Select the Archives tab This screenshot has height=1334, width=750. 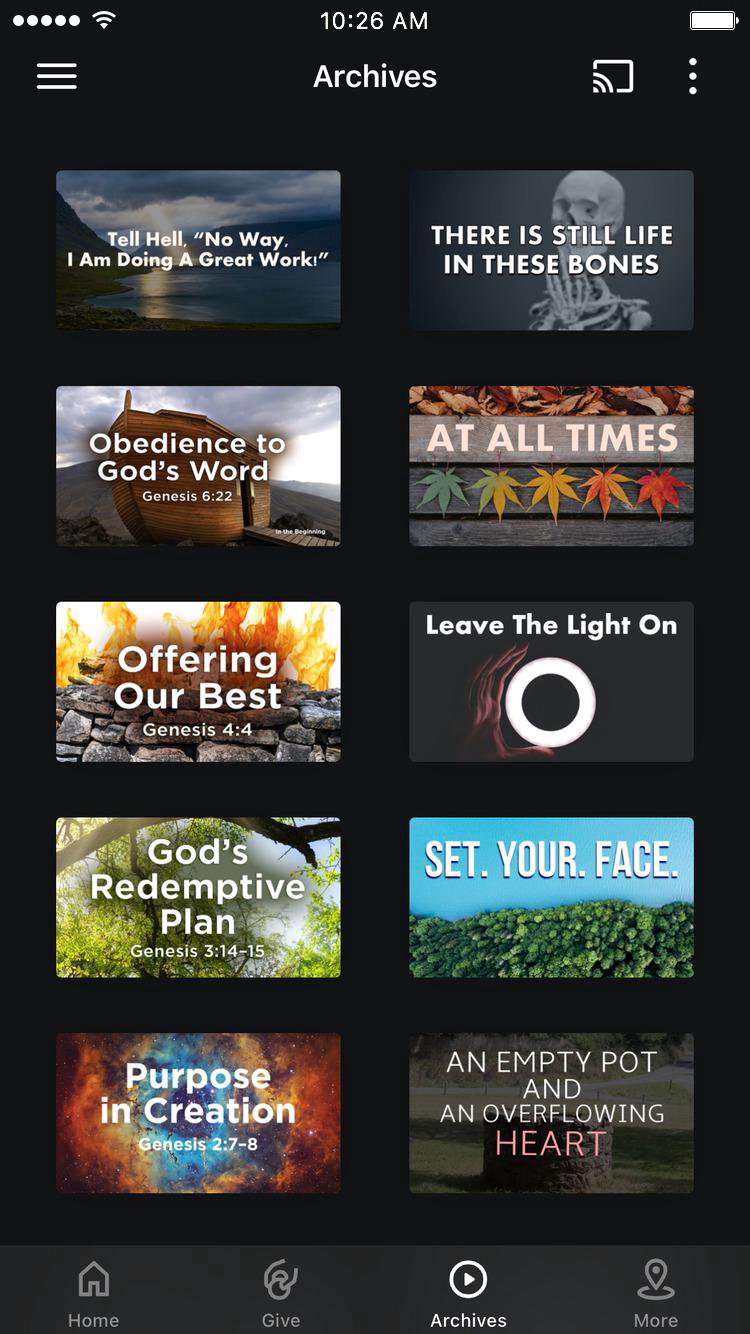point(468,1292)
